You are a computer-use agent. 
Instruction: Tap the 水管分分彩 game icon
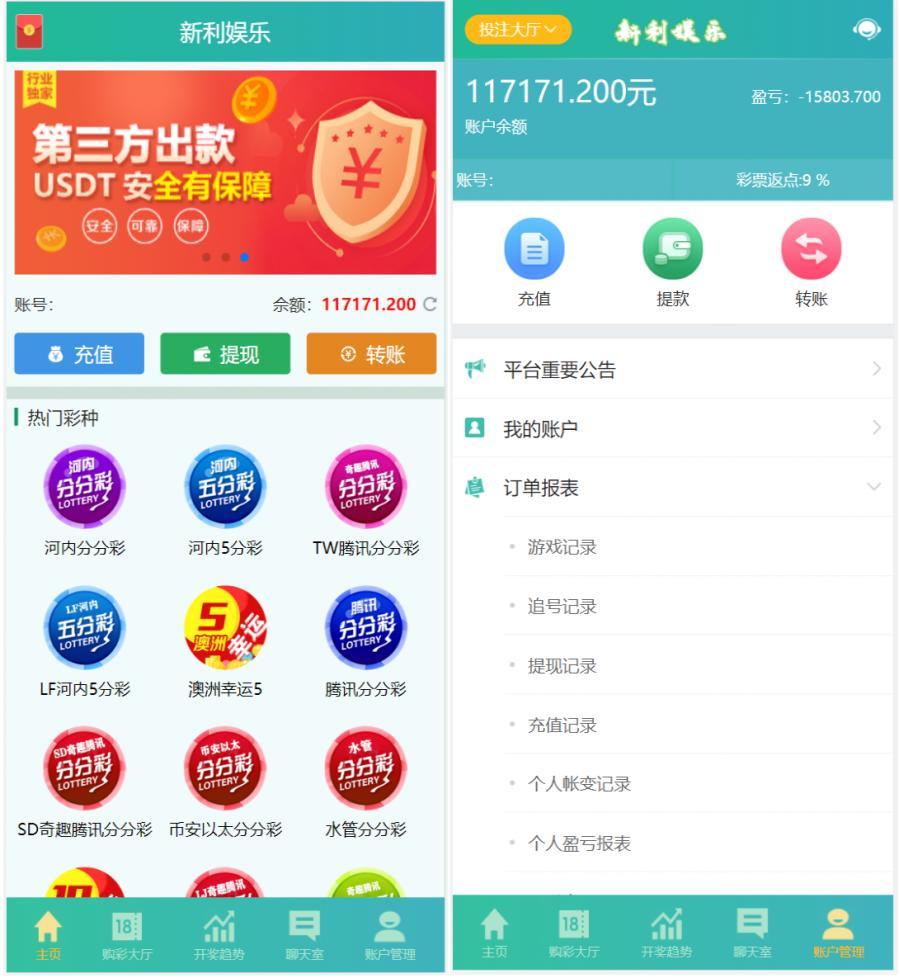click(364, 768)
